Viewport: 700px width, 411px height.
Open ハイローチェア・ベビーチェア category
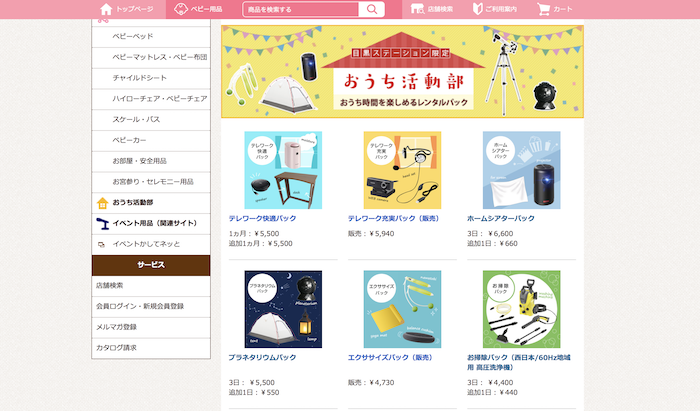click(159, 98)
